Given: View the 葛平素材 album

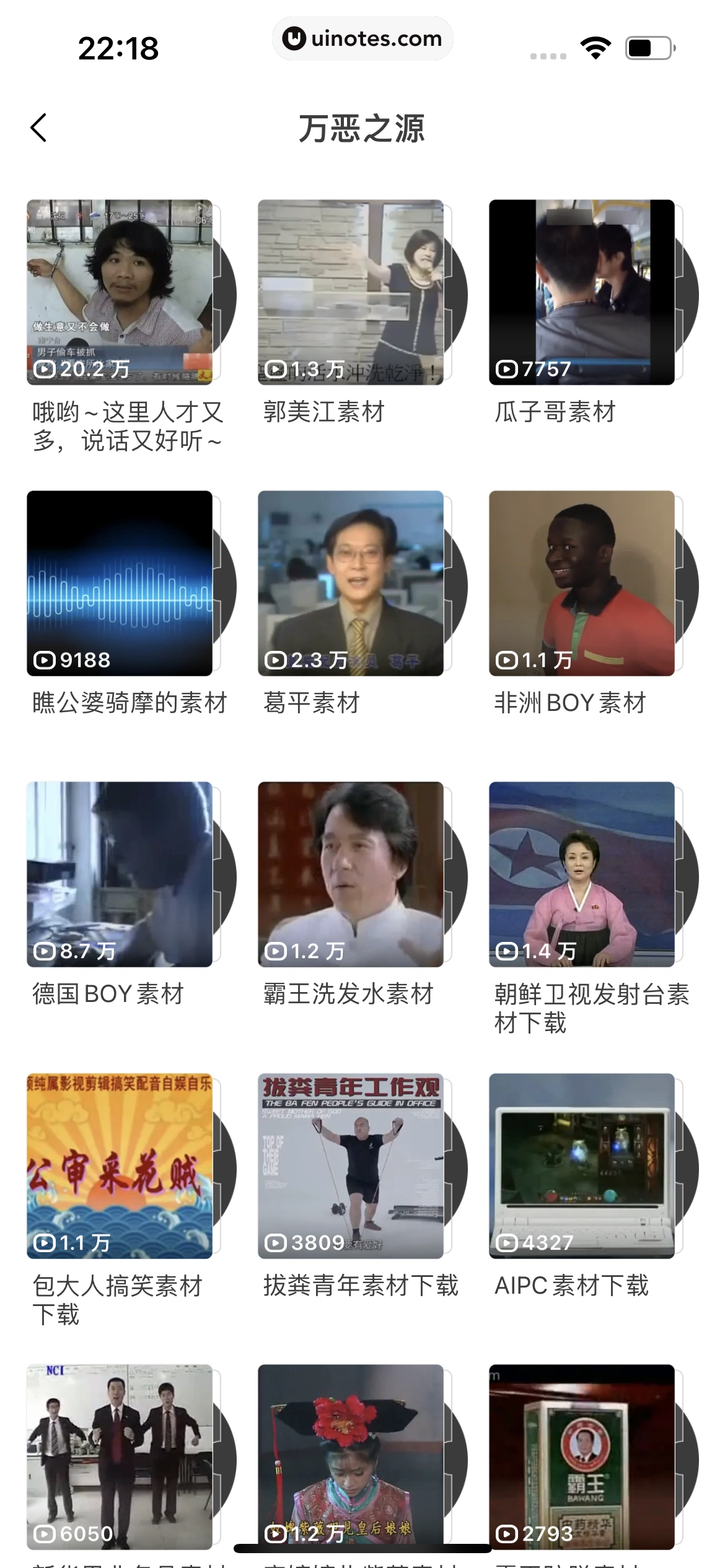Looking at the screenshot, I should pos(351,583).
